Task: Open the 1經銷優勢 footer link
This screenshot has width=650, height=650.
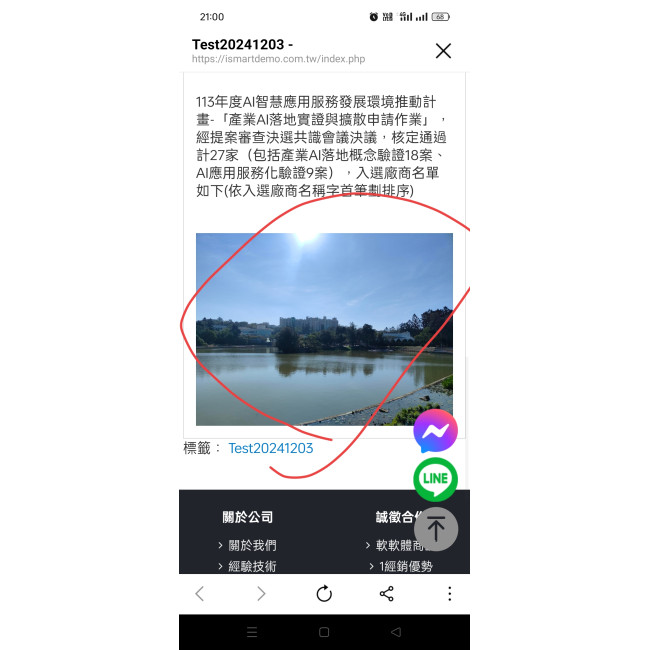Action: click(404, 566)
